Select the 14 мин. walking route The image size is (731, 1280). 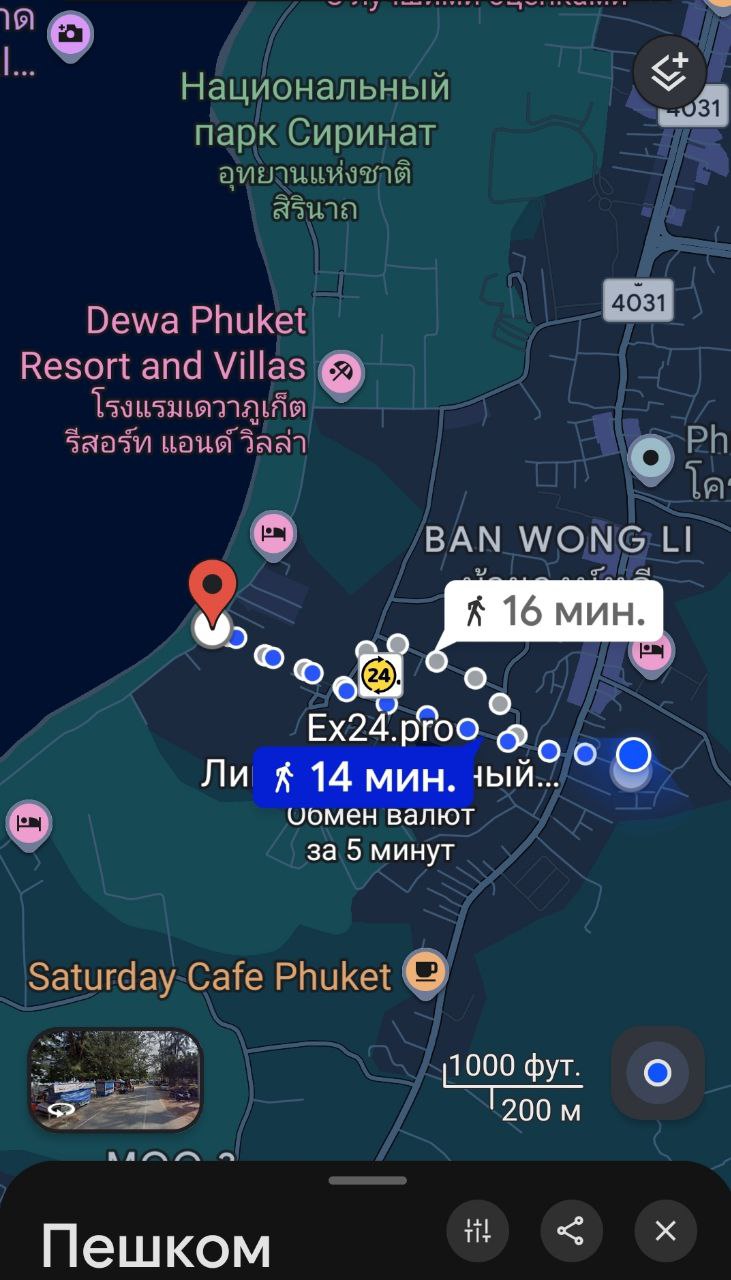pos(362,776)
